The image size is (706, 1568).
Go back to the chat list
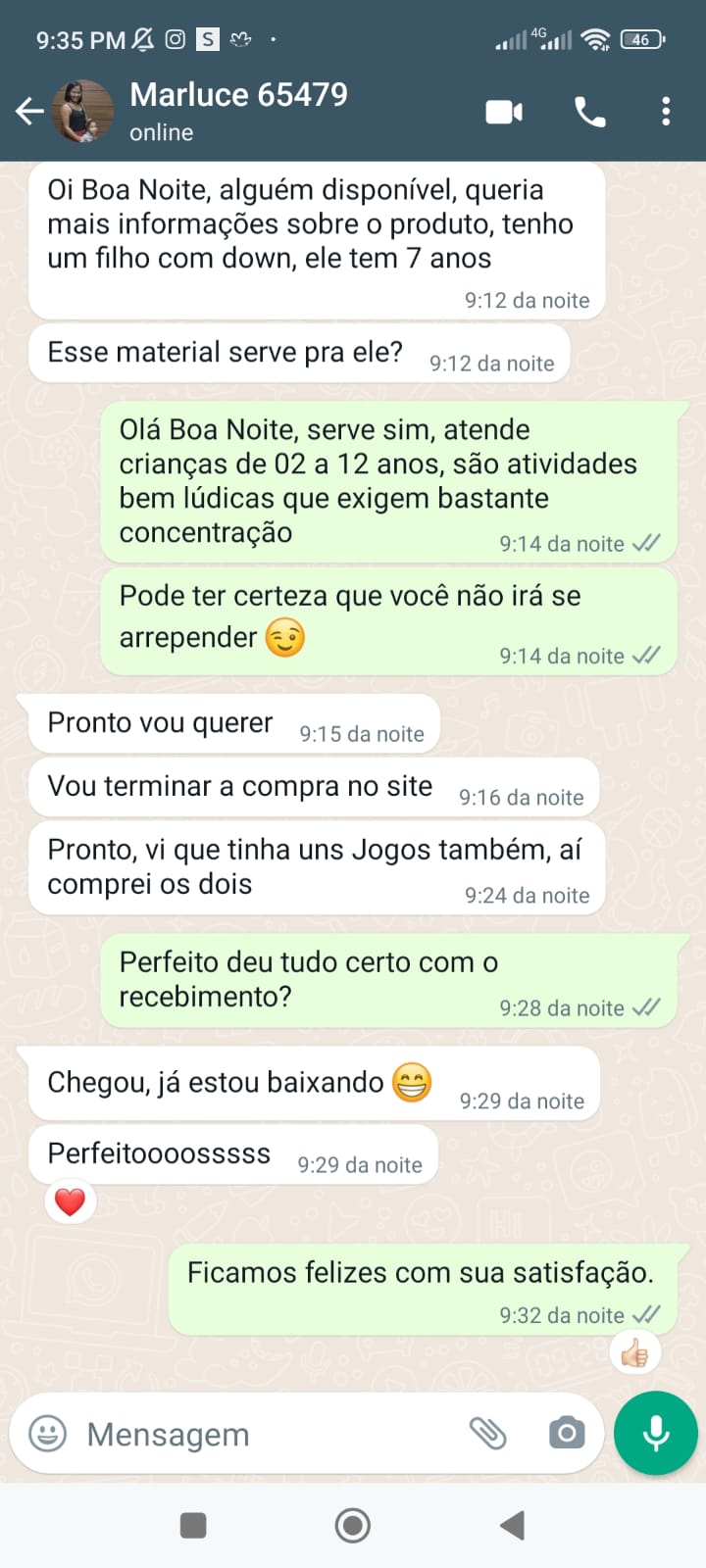(x=29, y=112)
